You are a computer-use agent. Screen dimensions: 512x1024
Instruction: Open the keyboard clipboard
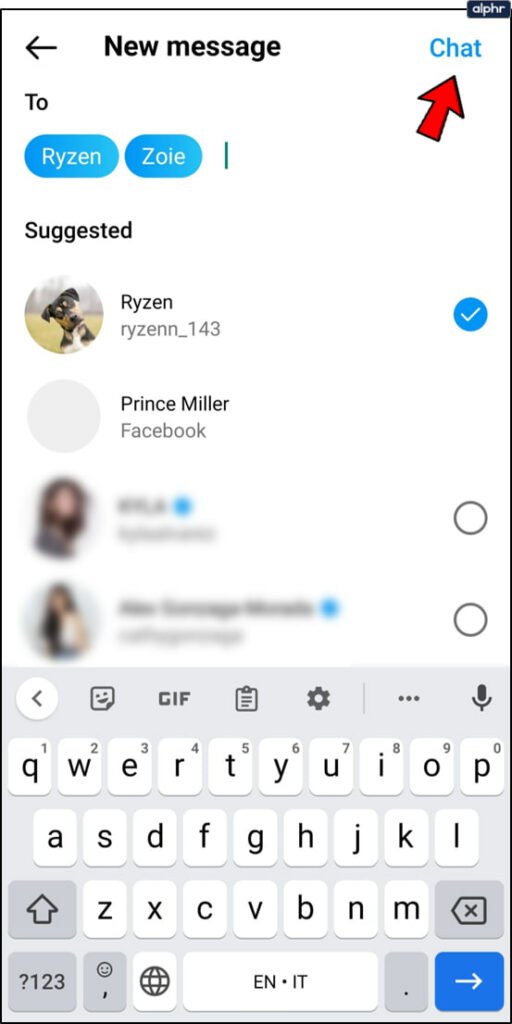pyautogui.click(x=246, y=699)
